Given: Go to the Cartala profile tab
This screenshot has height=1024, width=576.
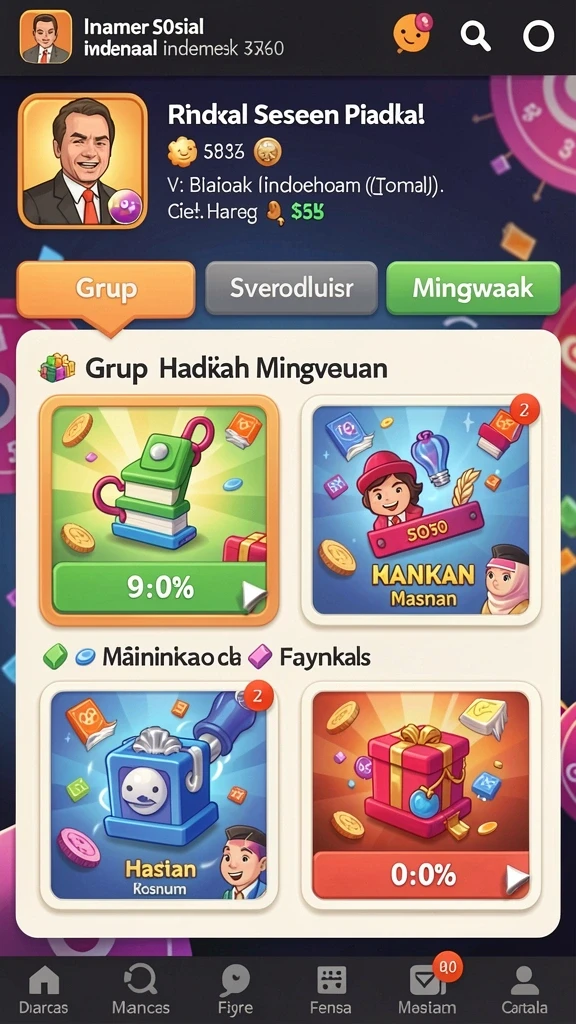Looking at the screenshot, I should (524, 990).
